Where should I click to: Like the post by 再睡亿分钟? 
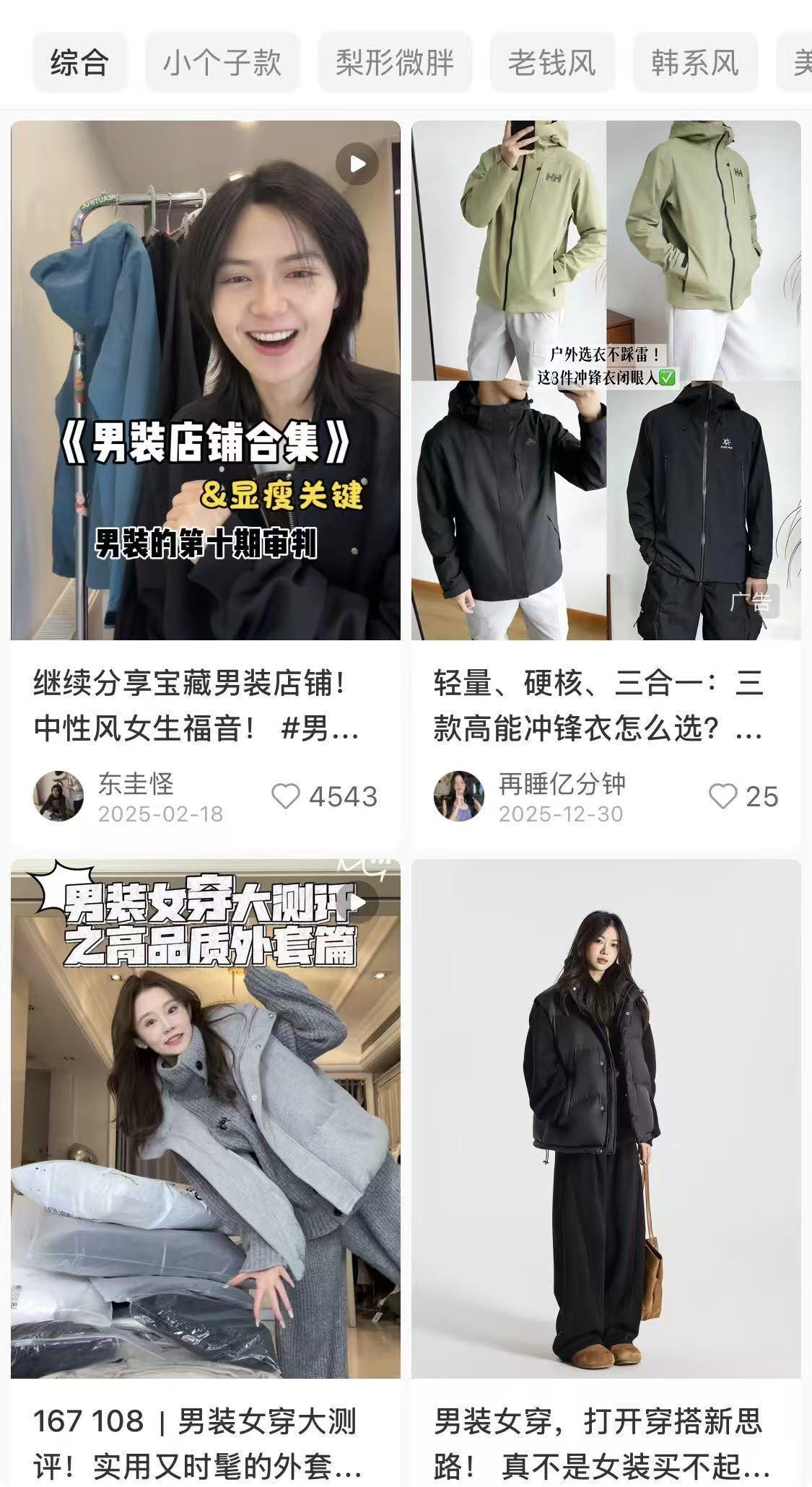click(722, 796)
